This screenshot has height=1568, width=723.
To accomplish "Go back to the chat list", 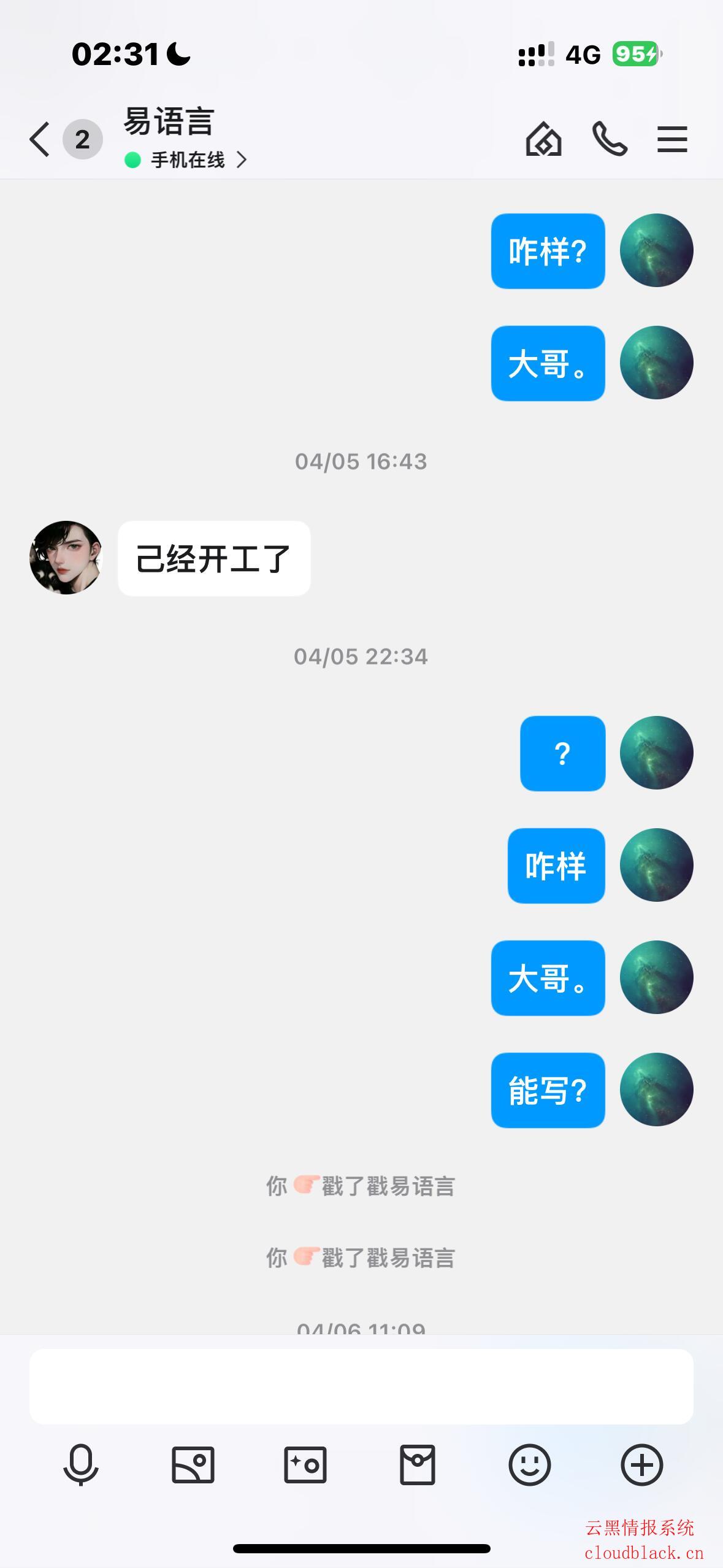I will pyautogui.click(x=40, y=140).
